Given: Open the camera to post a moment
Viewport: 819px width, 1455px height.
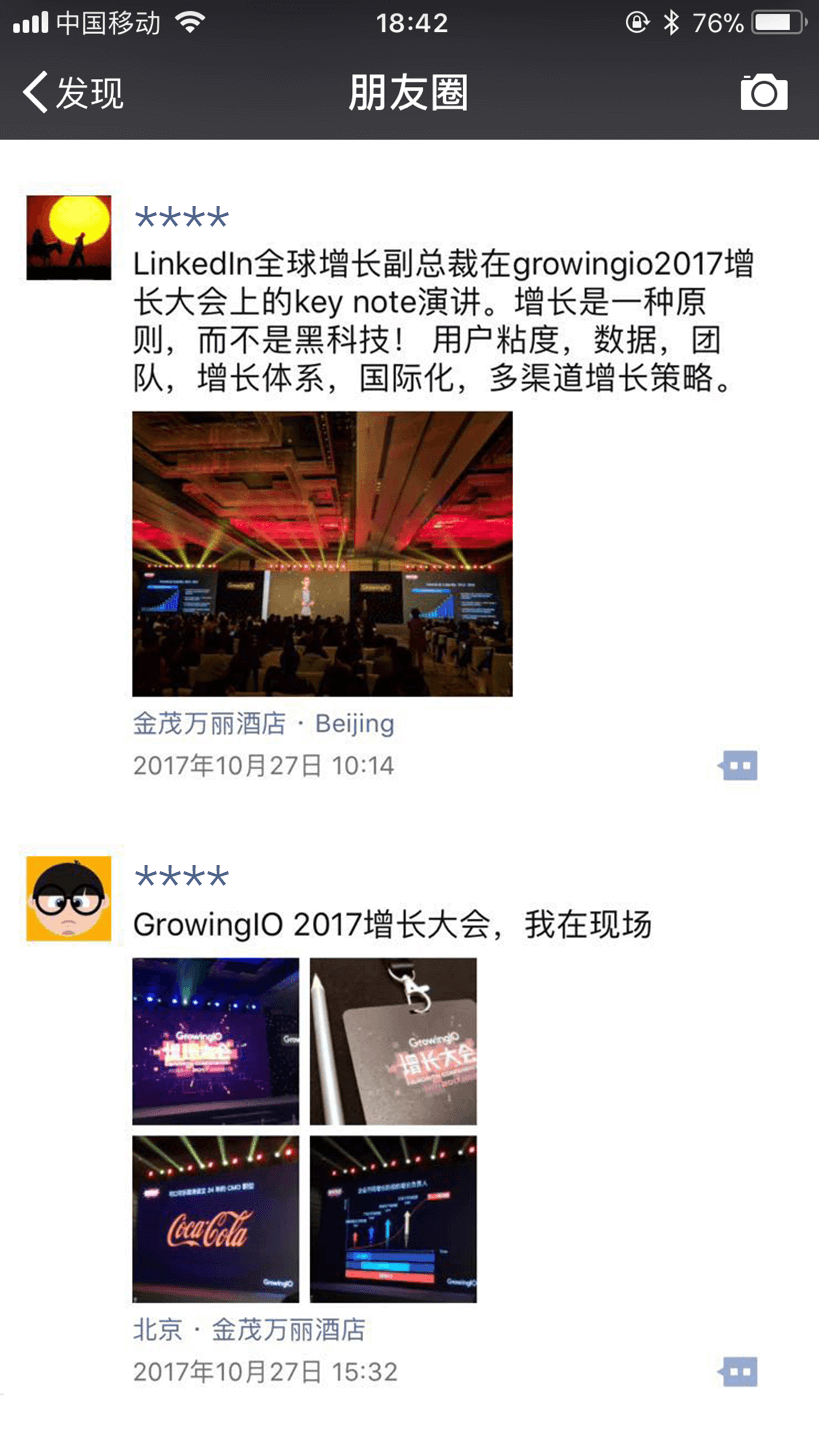Looking at the screenshot, I should pyautogui.click(x=764, y=93).
